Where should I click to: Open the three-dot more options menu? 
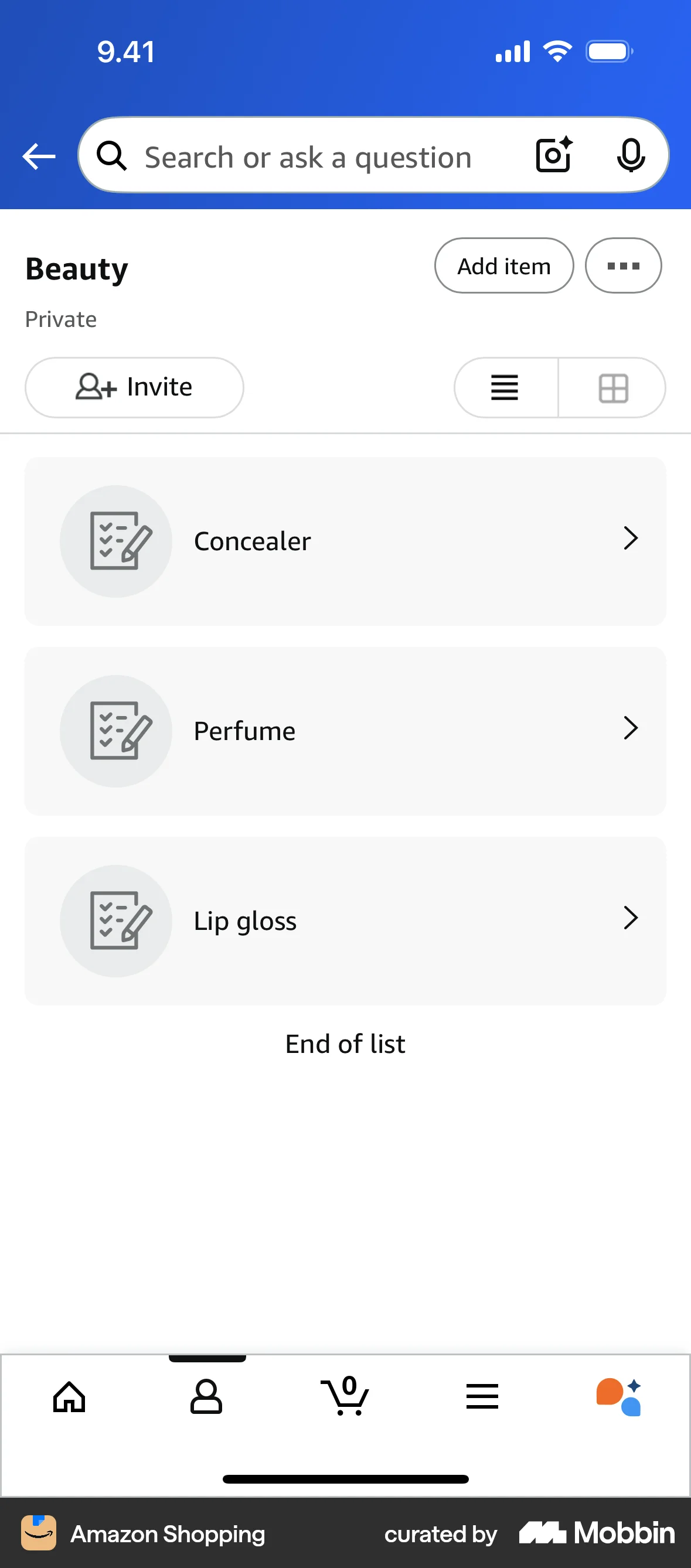622,265
